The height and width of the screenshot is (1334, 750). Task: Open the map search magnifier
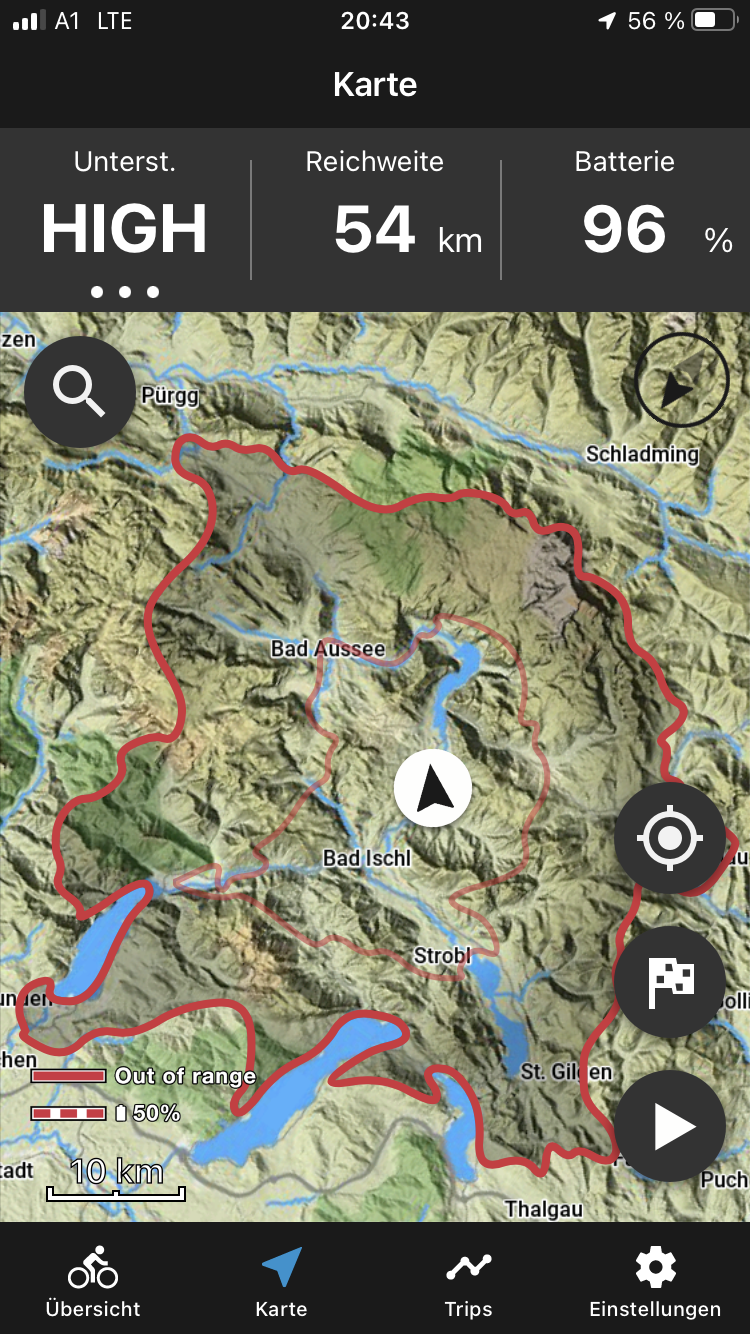click(x=80, y=392)
